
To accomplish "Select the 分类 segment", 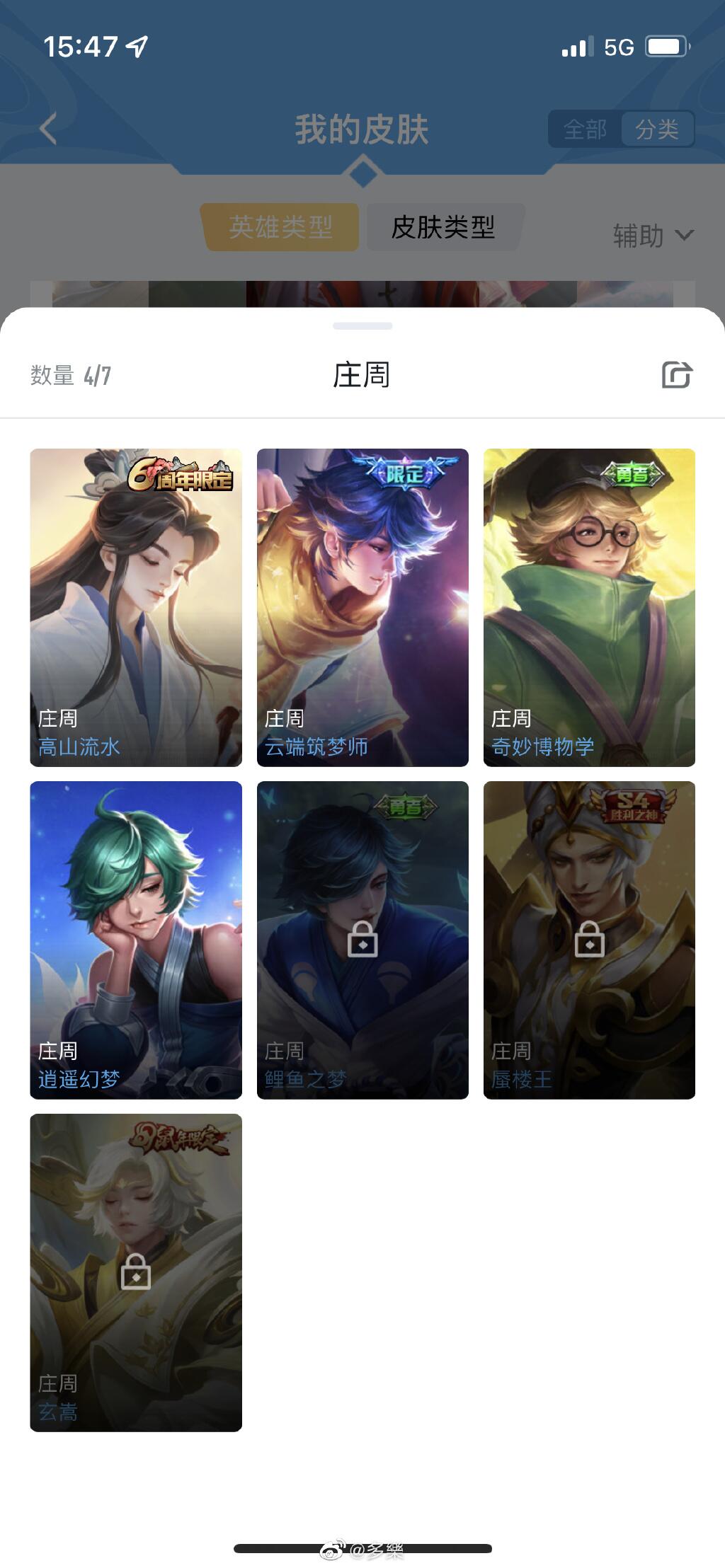I will pos(657,129).
